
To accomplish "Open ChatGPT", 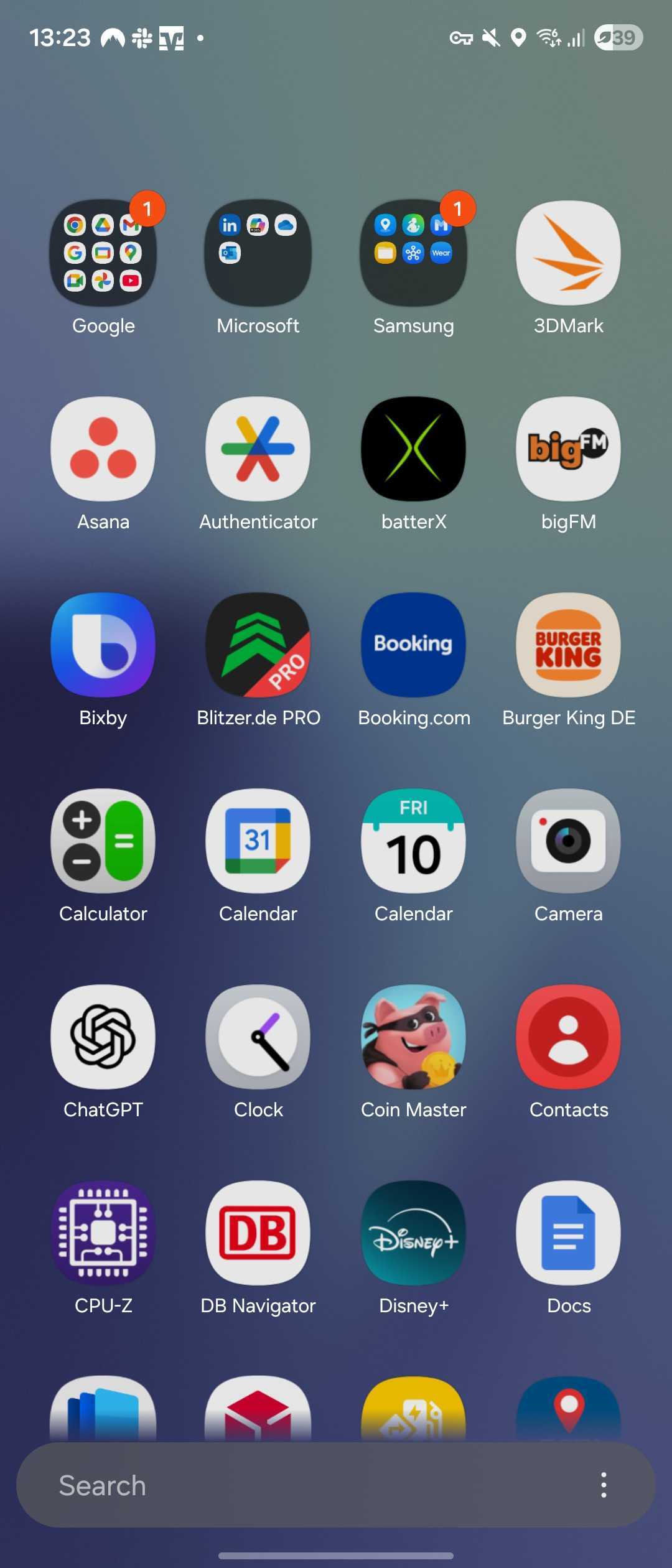I will pyautogui.click(x=103, y=1037).
